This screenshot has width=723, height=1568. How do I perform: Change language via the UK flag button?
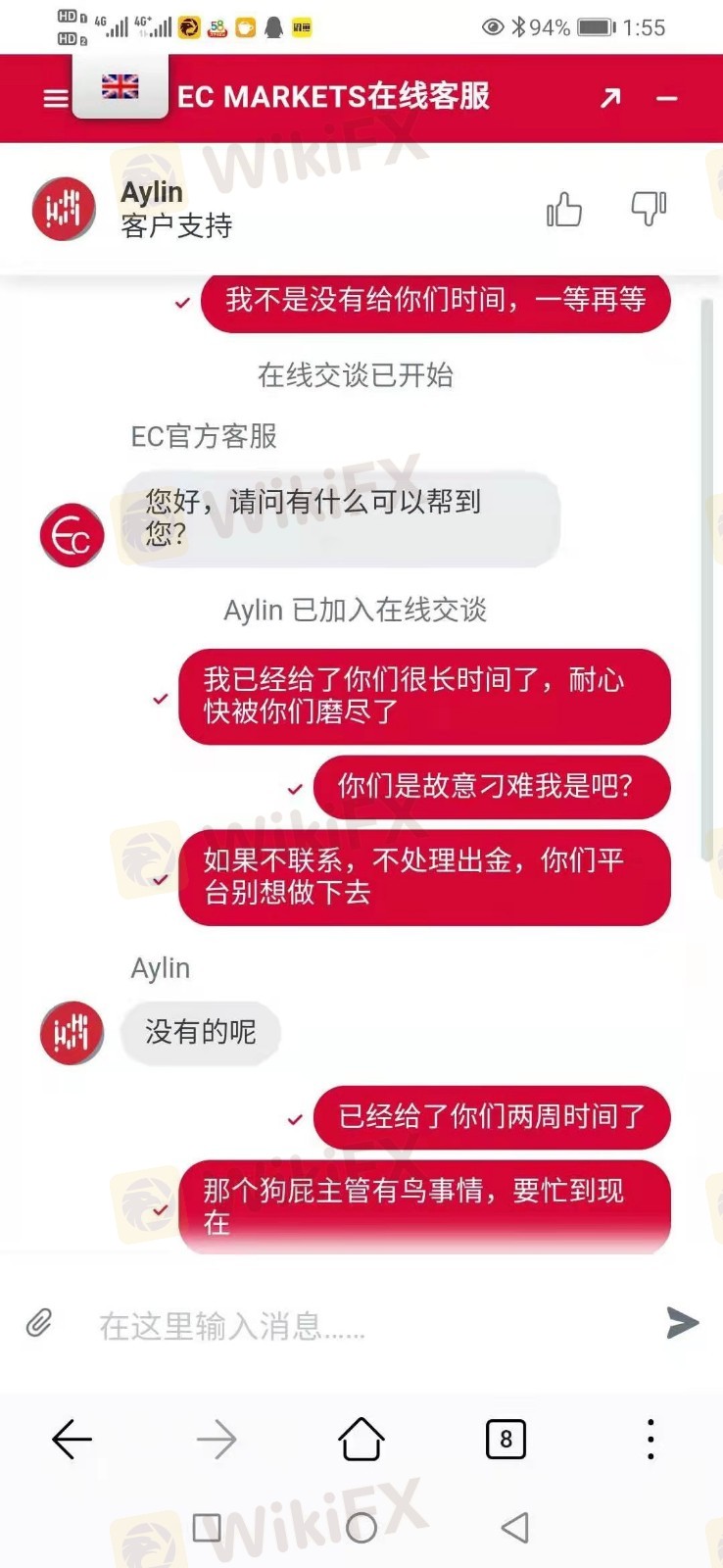coord(120,87)
